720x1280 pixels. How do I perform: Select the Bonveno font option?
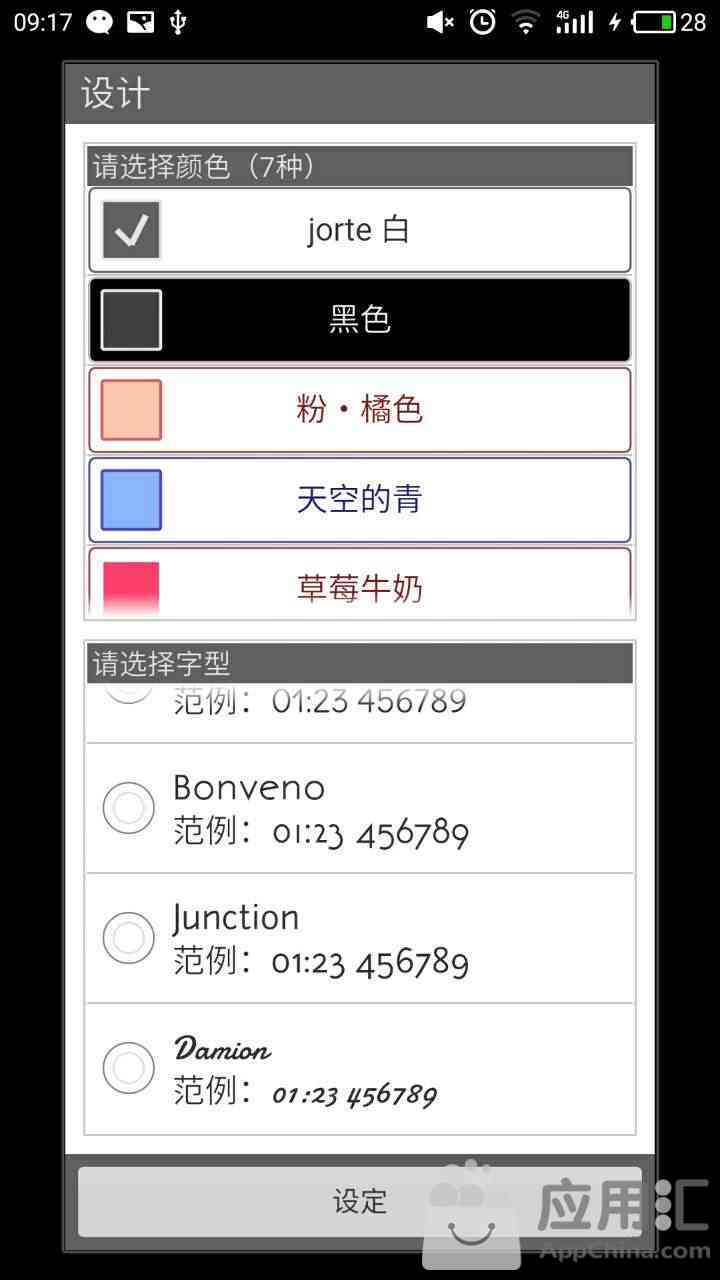click(x=359, y=808)
